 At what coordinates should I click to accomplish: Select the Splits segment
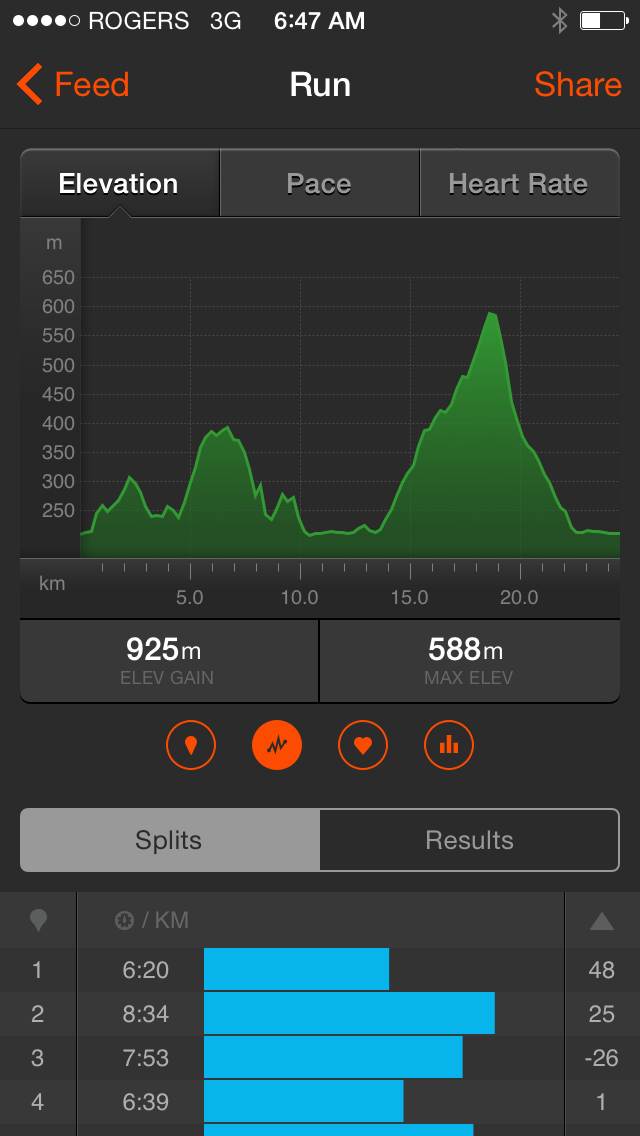(170, 840)
